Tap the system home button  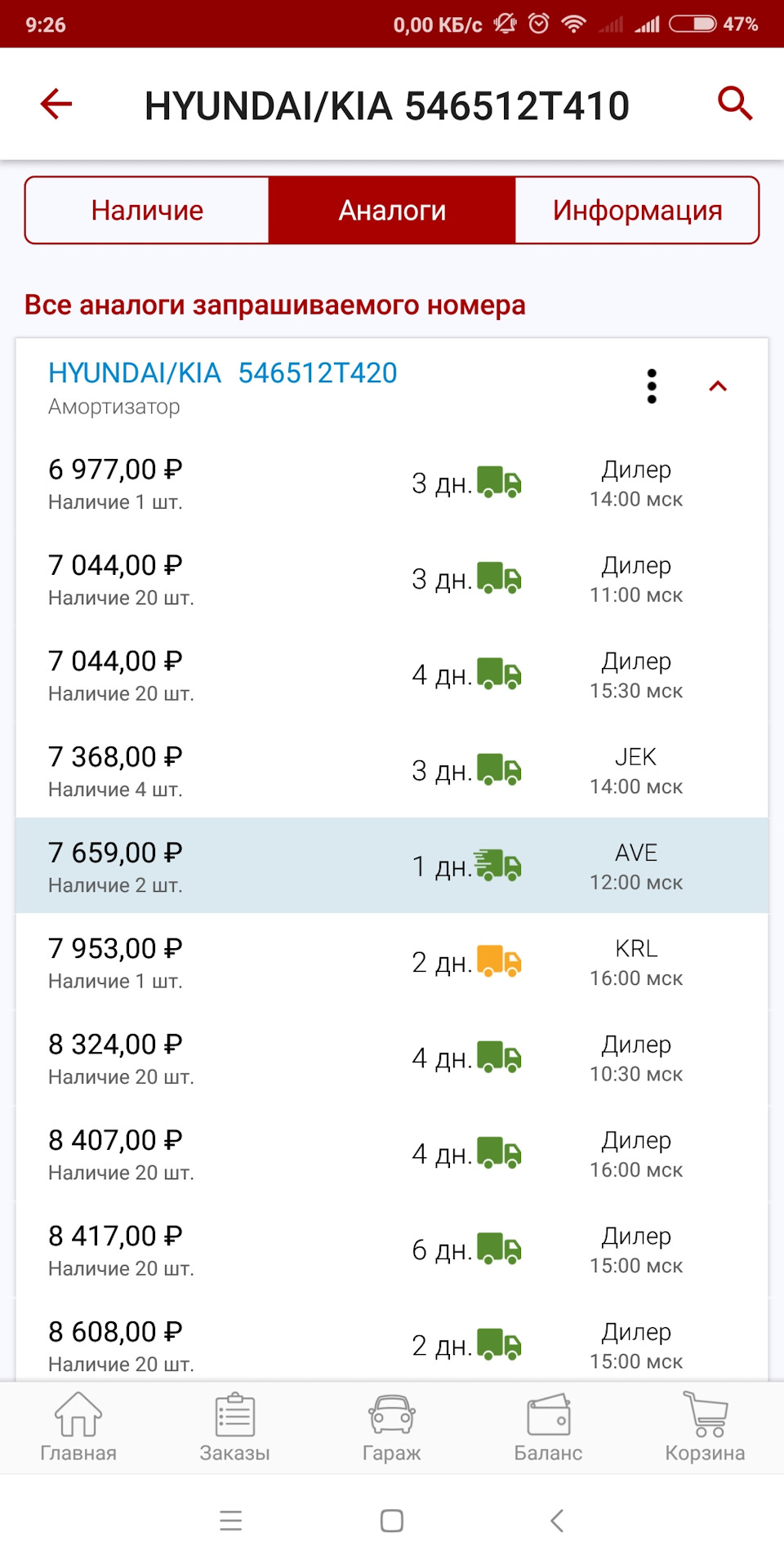(392, 1521)
